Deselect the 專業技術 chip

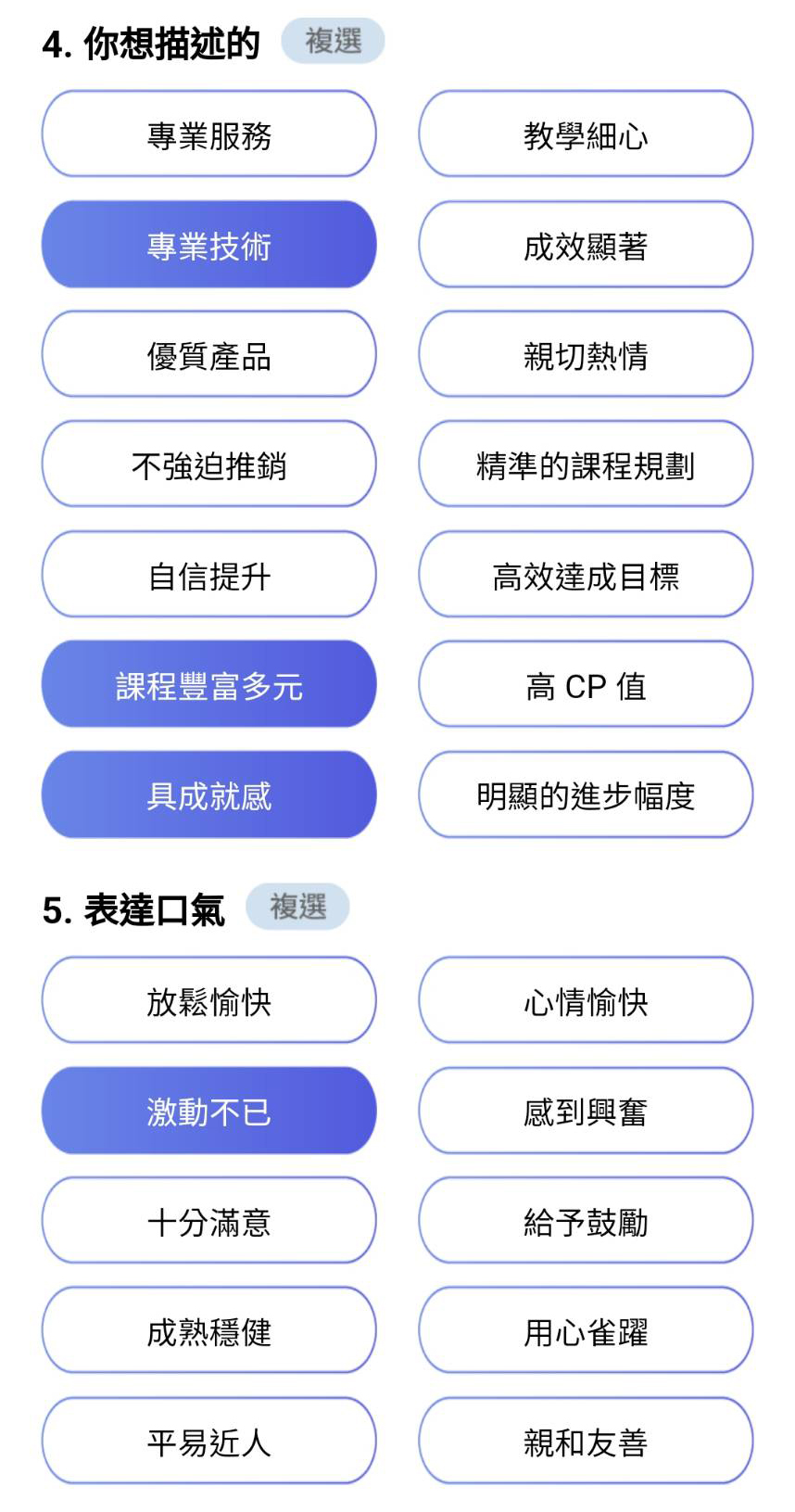point(209,245)
